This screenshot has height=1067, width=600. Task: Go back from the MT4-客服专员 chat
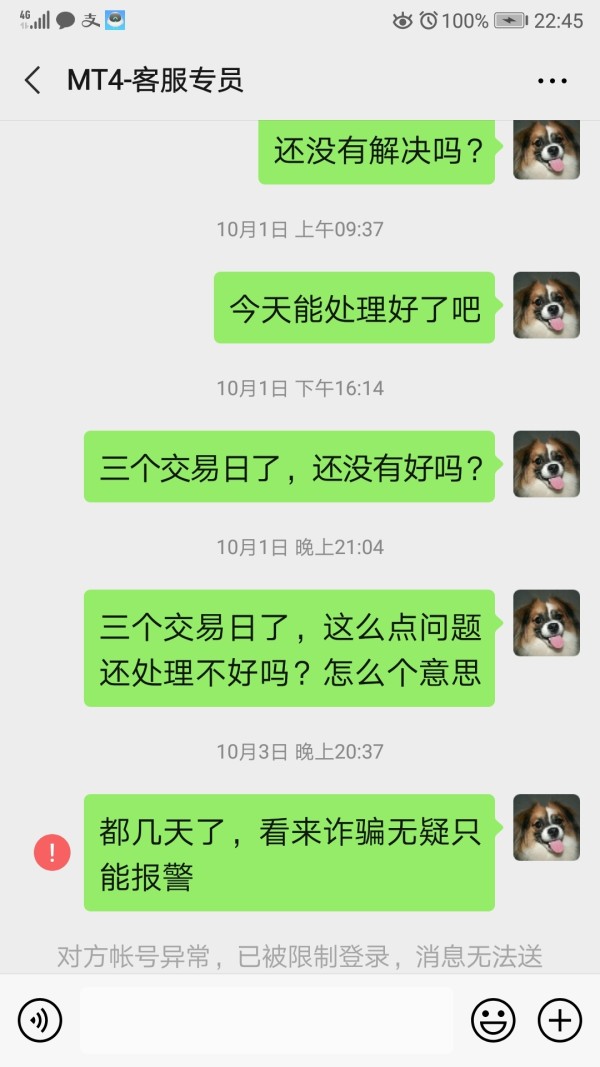[x=33, y=80]
